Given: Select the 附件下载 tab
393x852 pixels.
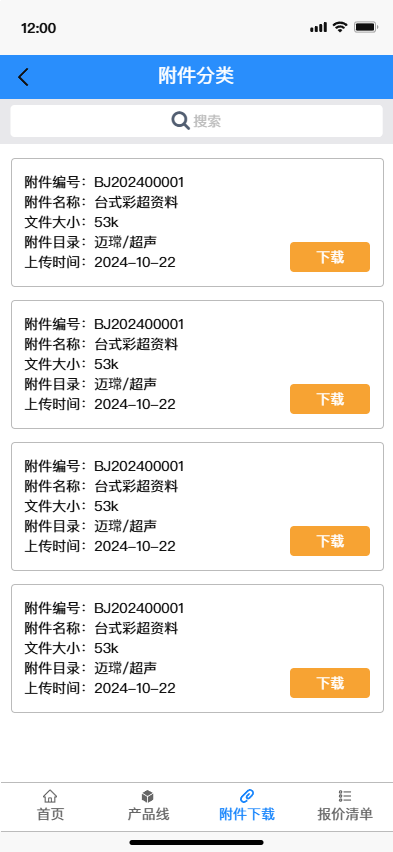Looking at the screenshot, I should click(247, 806).
